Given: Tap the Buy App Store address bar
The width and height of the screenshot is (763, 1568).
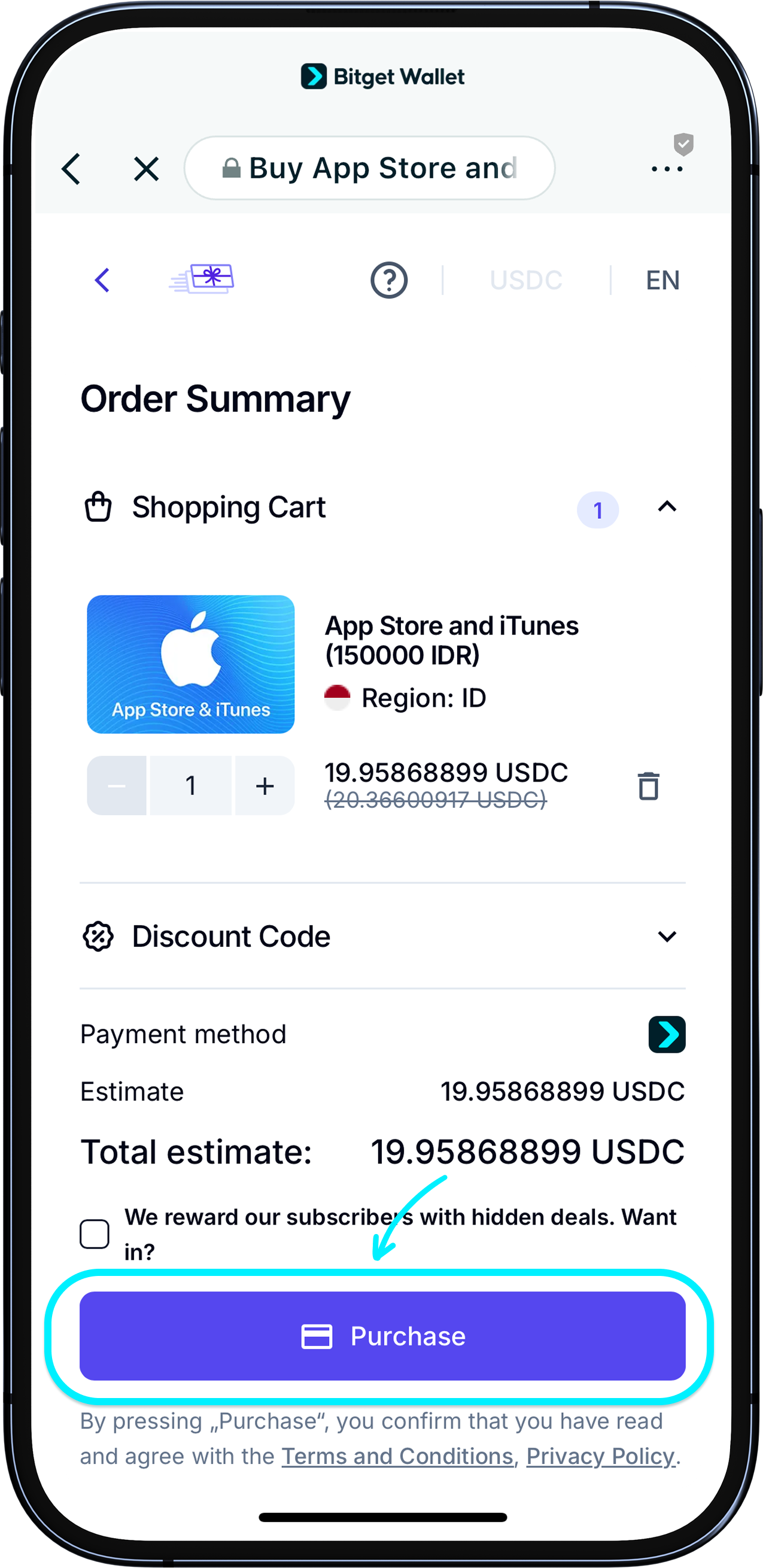Looking at the screenshot, I should coord(369,168).
